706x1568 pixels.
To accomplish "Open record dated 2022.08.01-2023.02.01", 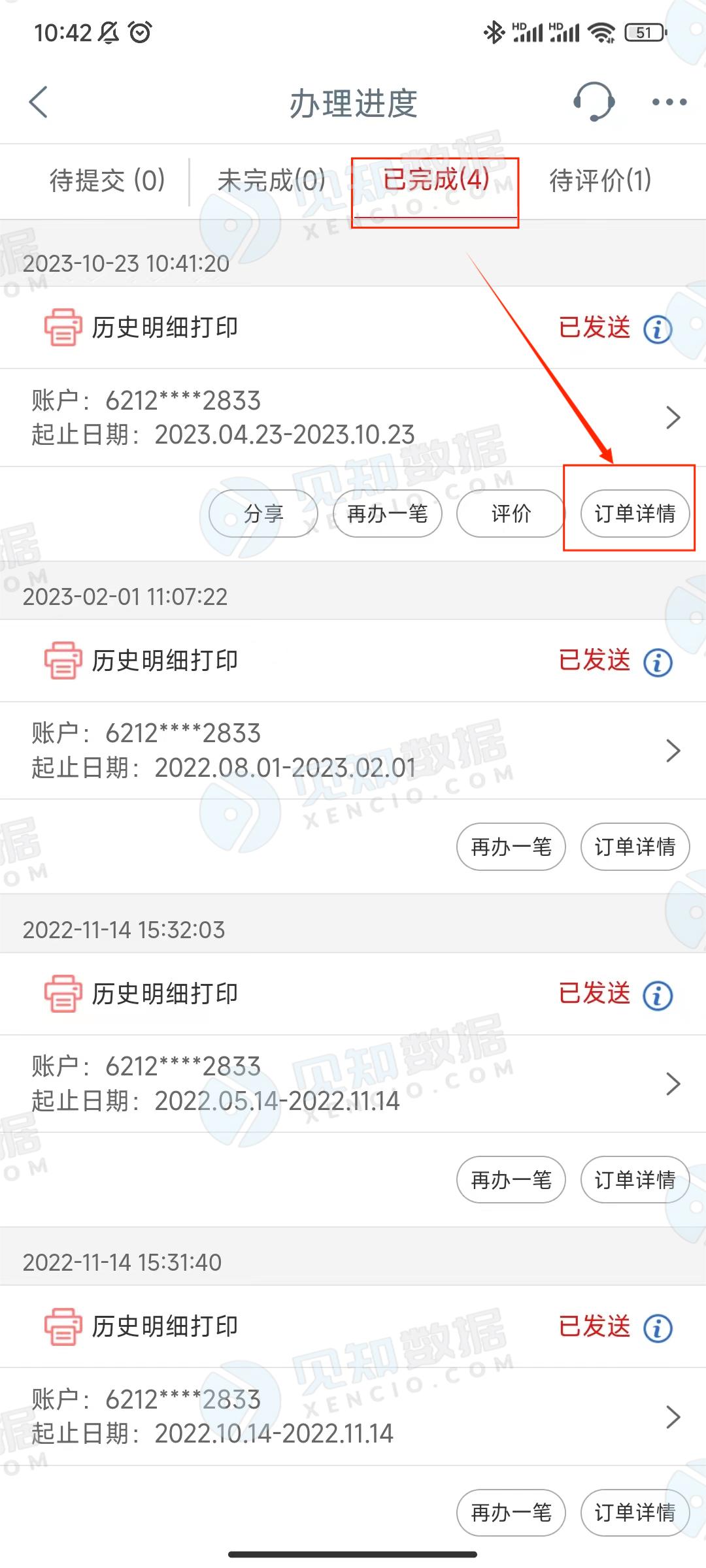I will coord(353,751).
